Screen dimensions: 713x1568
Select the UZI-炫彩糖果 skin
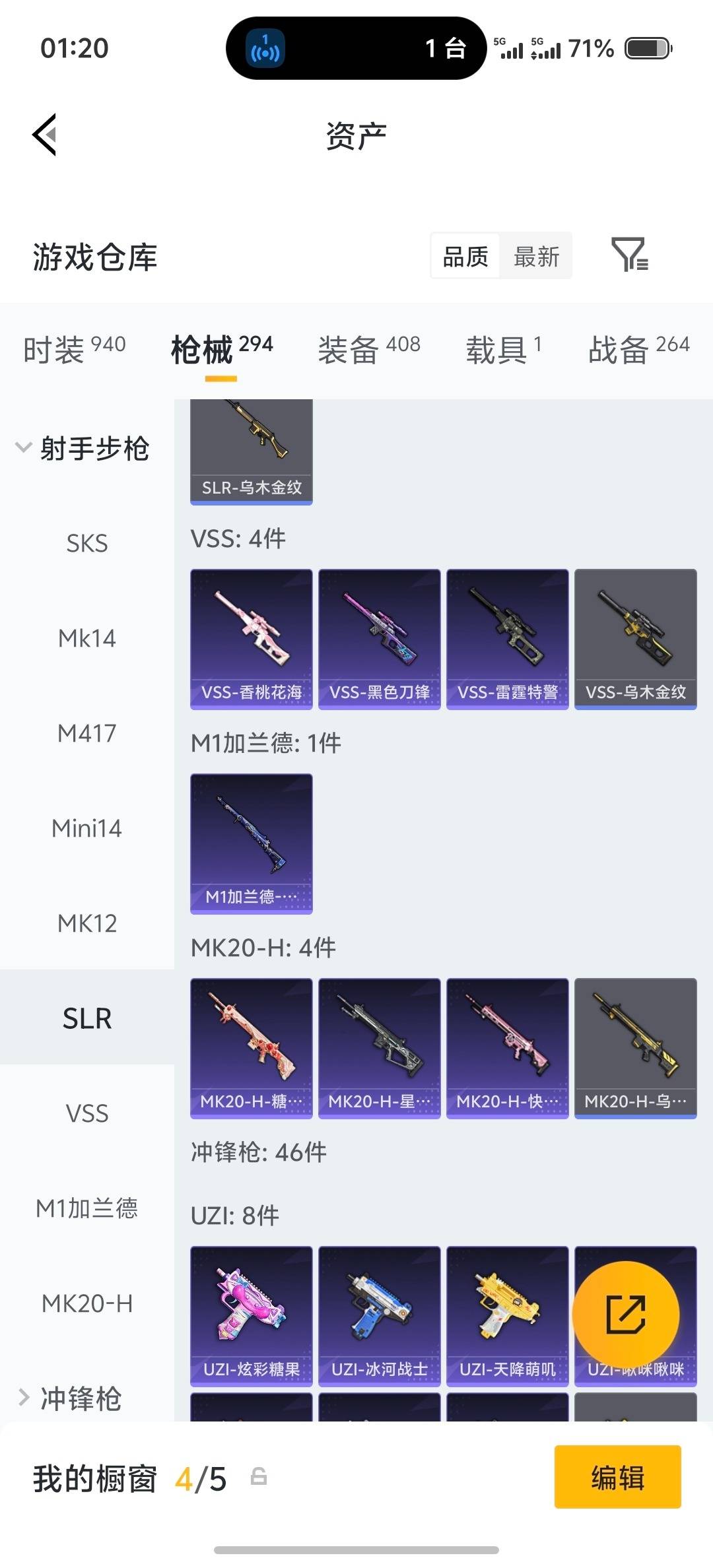(x=251, y=1313)
